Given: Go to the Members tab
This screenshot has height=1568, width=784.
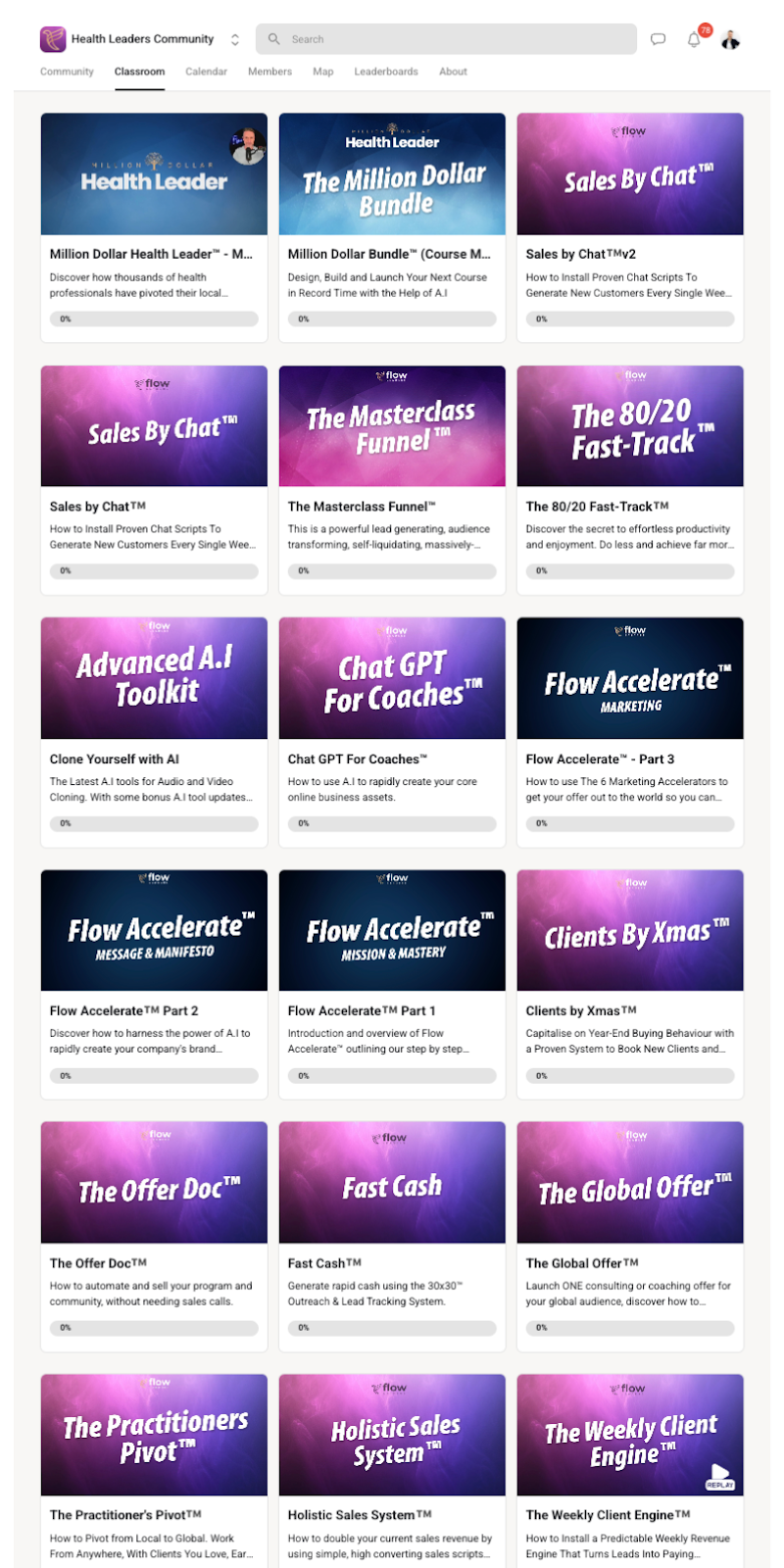Looking at the screenshot, I should tap(269, 72).
